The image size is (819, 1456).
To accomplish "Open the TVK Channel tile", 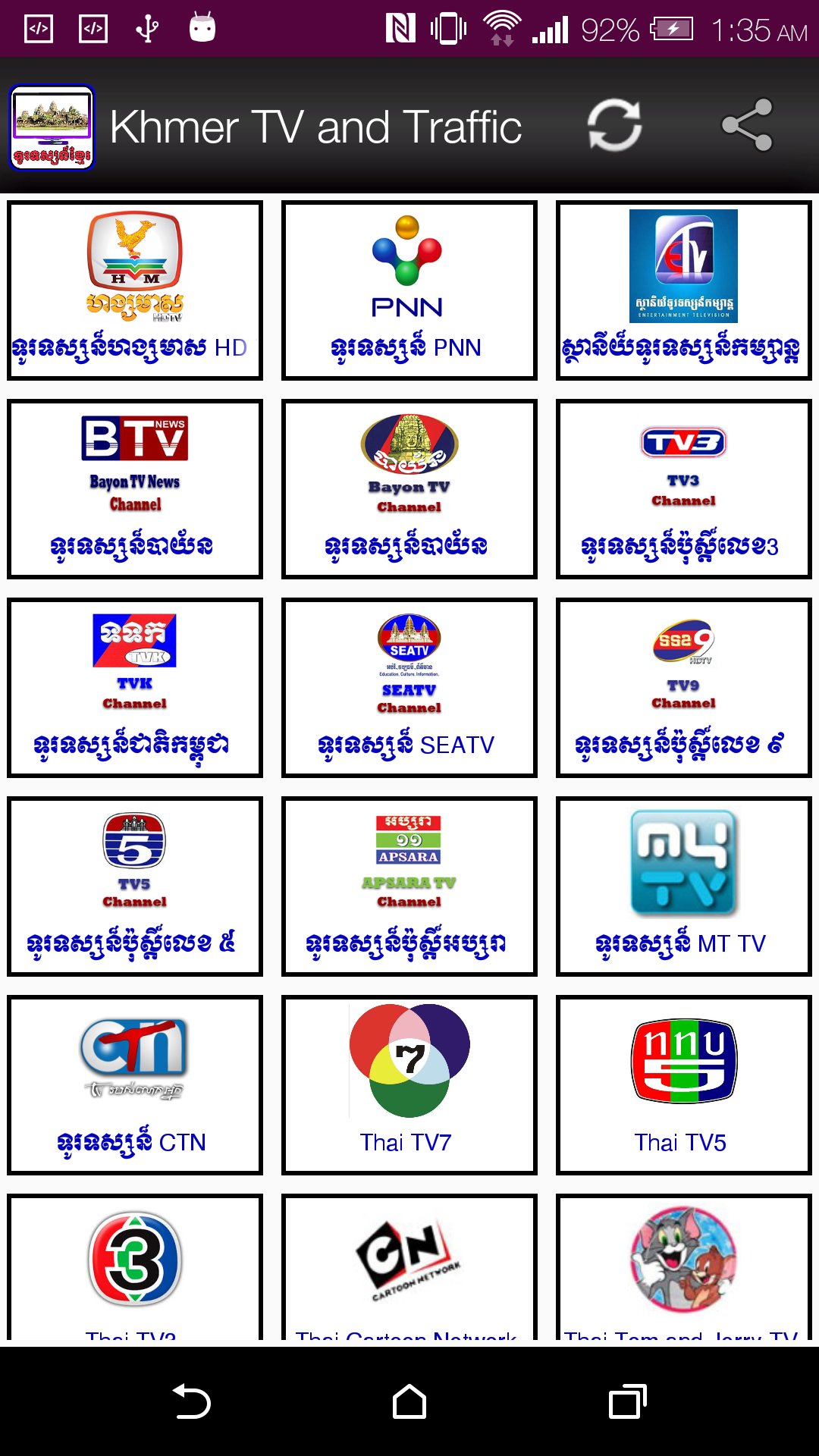I will click(x=135, y=688).
